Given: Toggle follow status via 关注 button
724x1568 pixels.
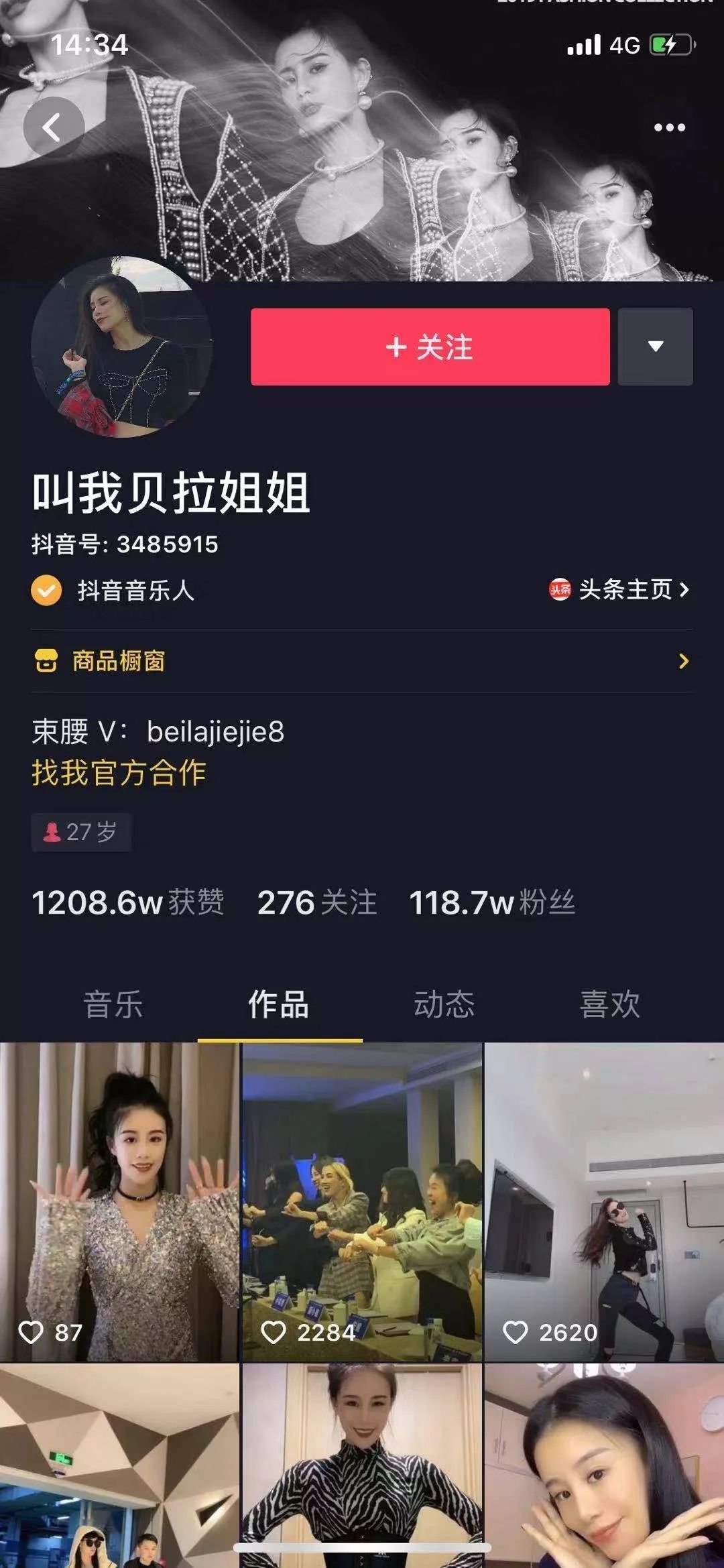Looking at the screenshot, I should click(x=429, y=349).
